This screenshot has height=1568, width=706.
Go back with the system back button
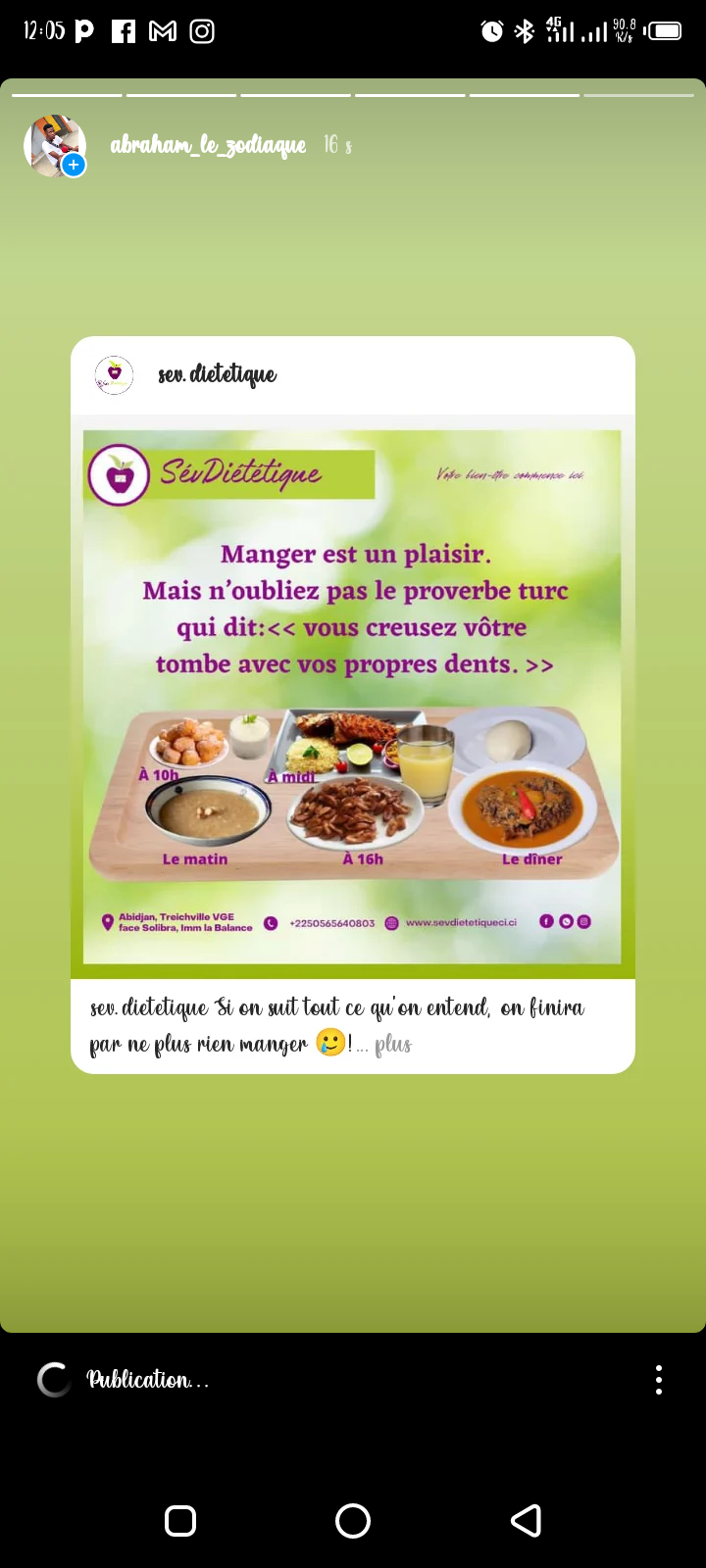pos(527,1521)
